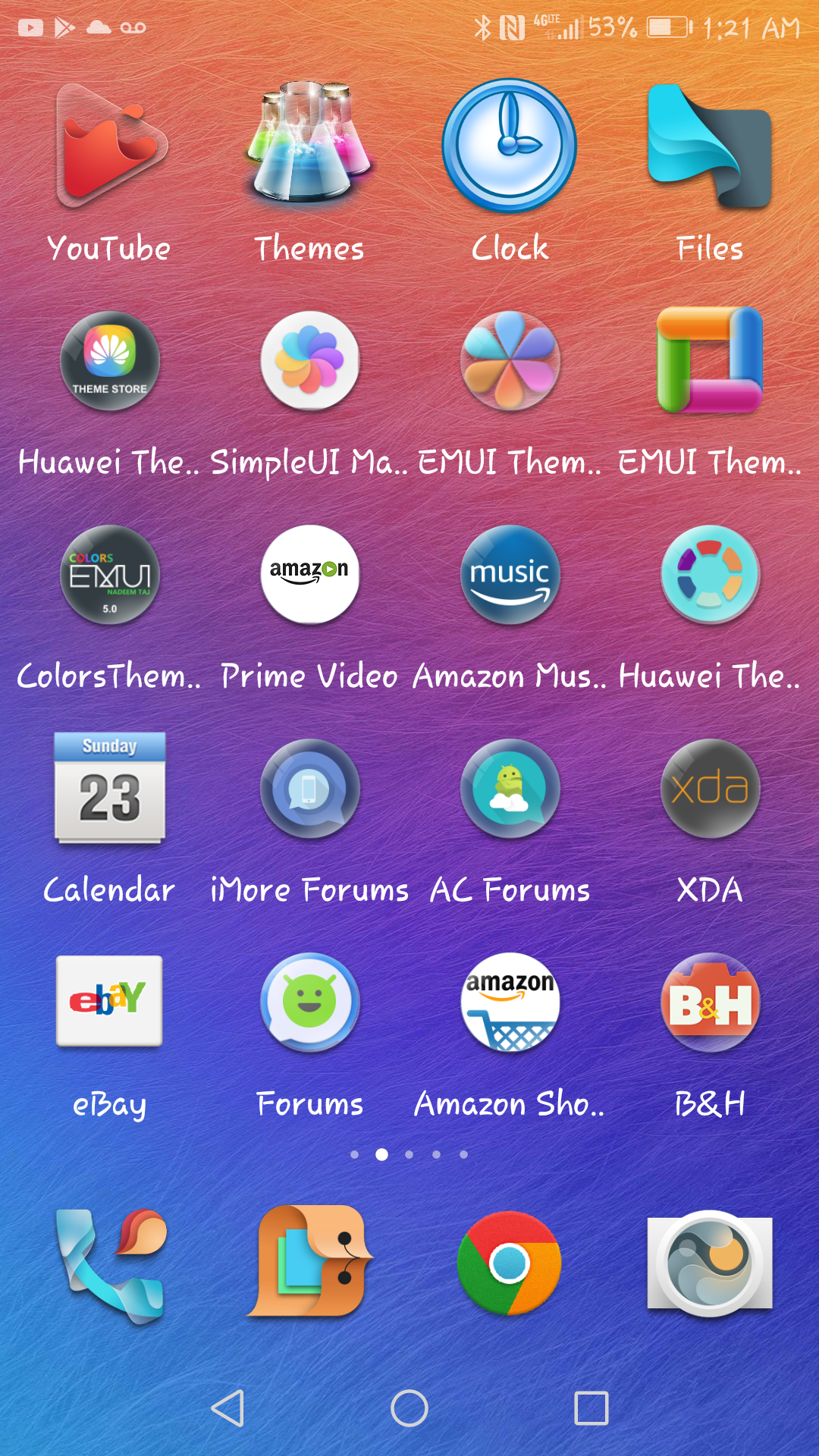This screenshot has width=819, height=1456.
Task: Open the Camera from the dock
Action: coord(710,1263)
